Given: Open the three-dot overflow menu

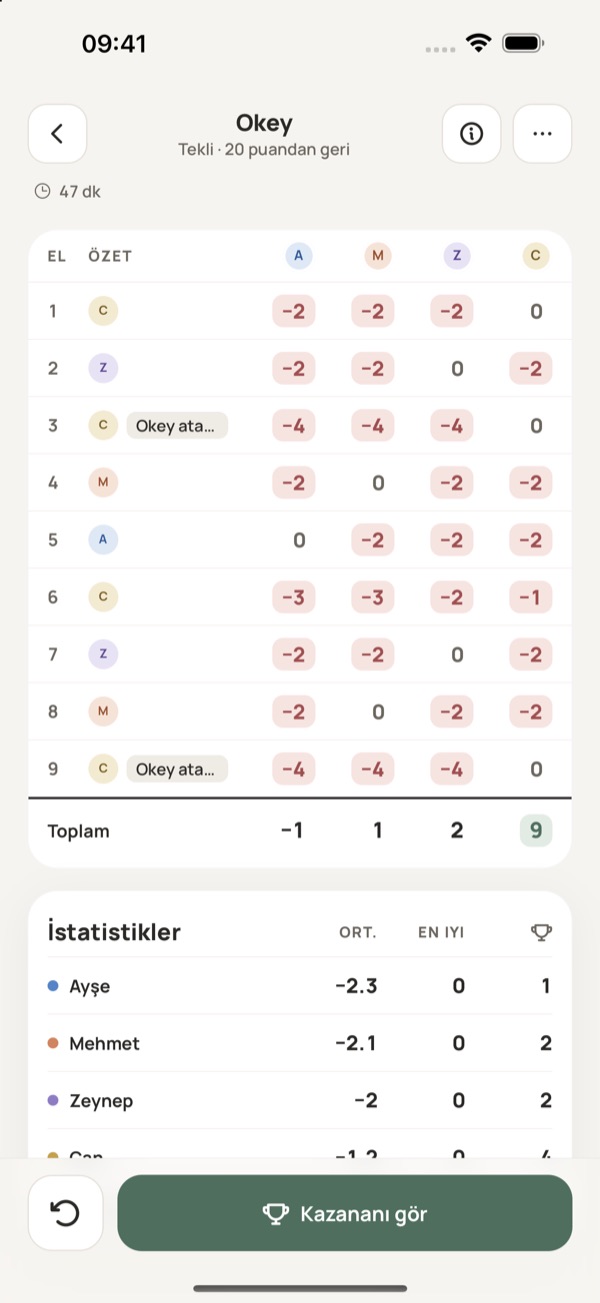Looking at the screenshot, I should point(542,134).
